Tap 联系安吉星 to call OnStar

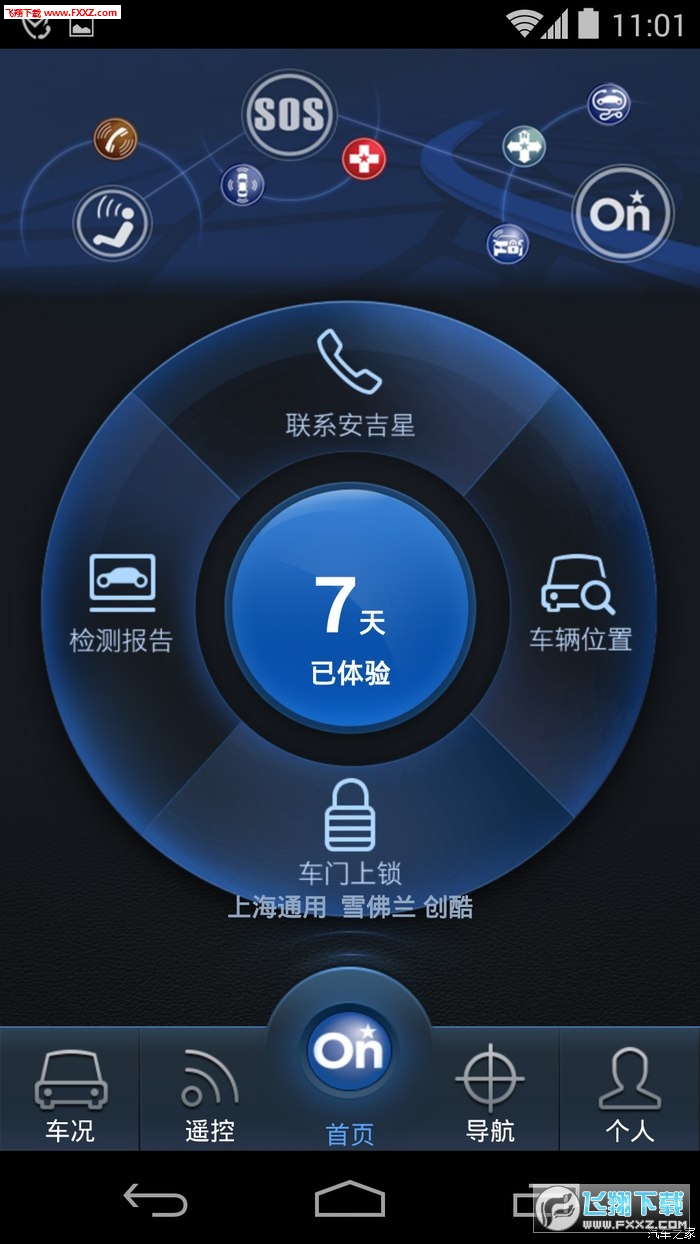[x=350, y=385]
